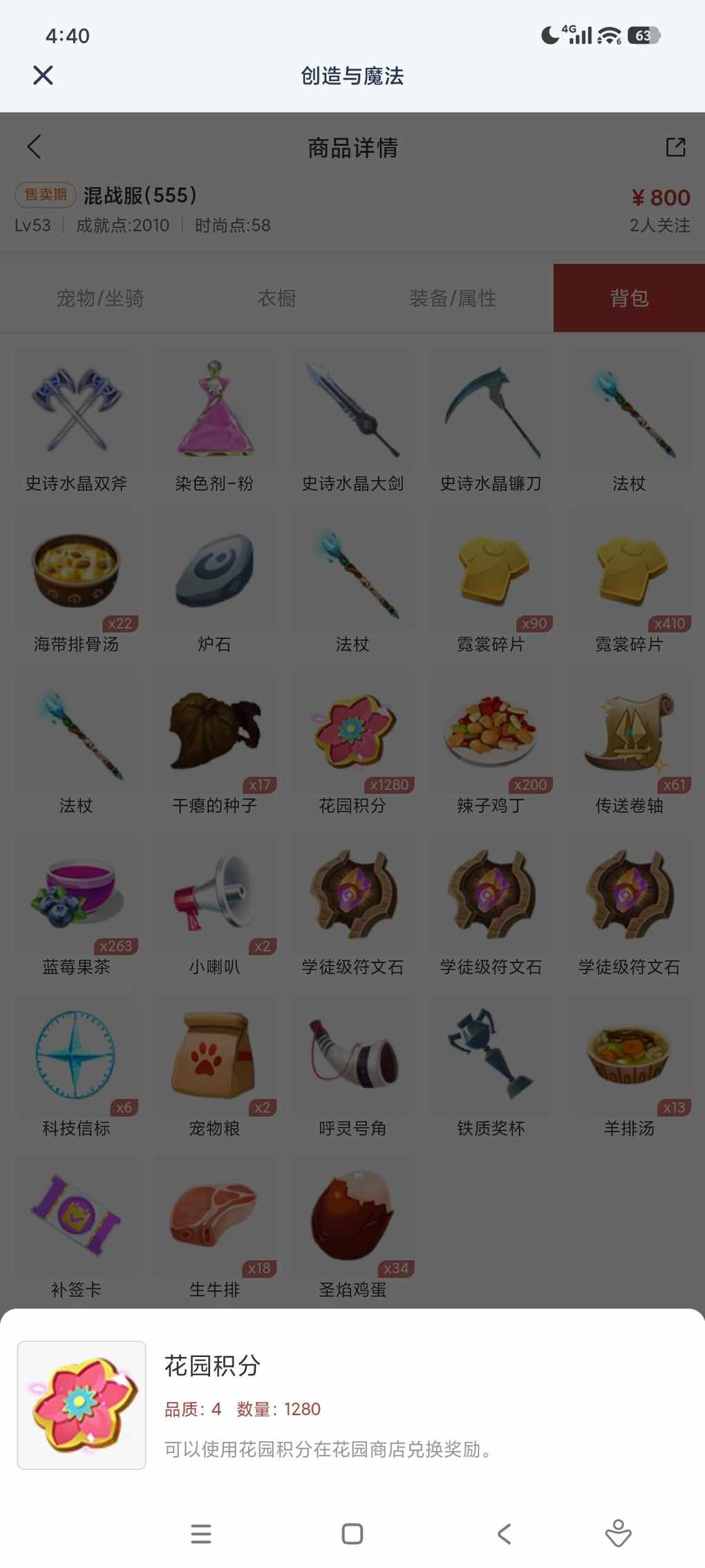View the 装备/属性 tab
Viewport: 705px width, 1568px height.
pyautogui.click(x=453, y=298)
